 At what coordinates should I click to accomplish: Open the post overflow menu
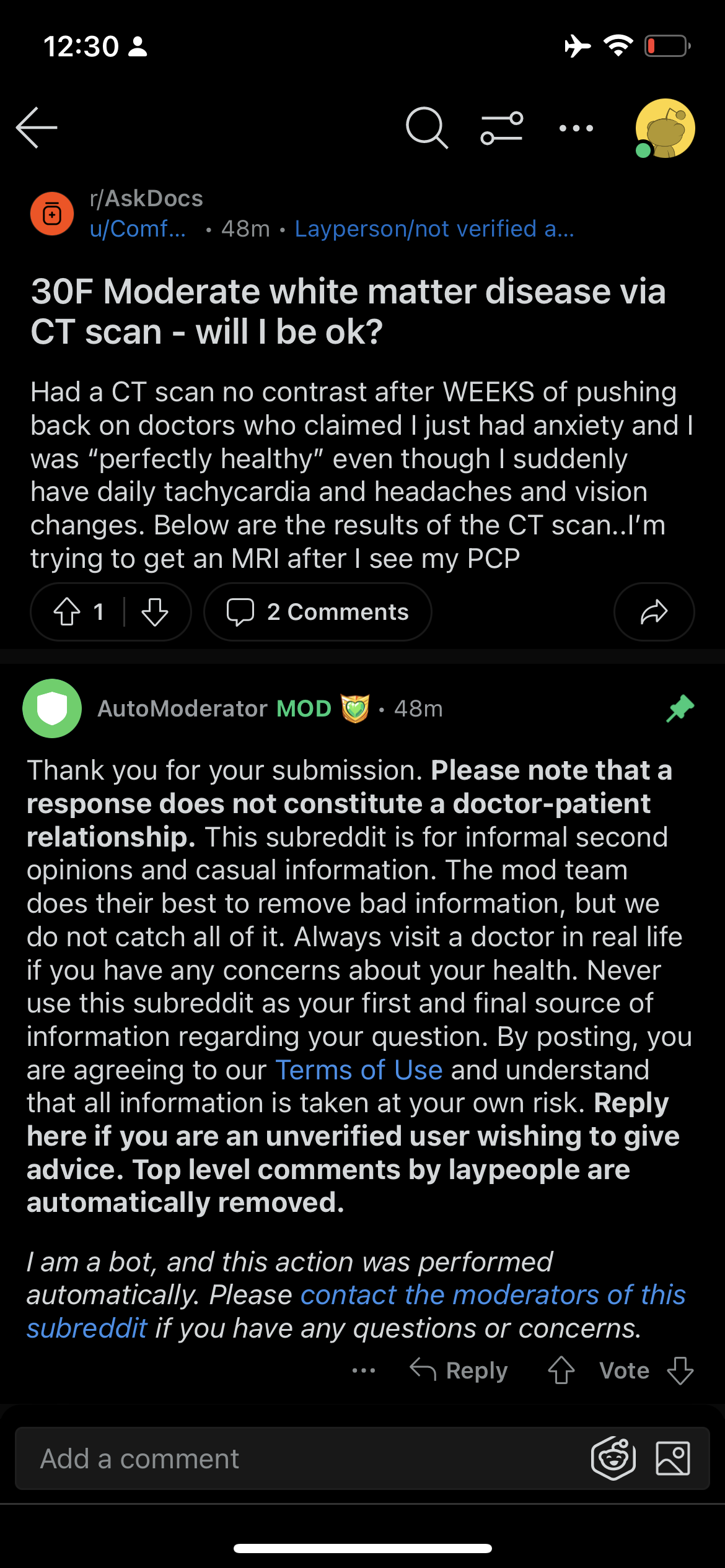point(576,128)
